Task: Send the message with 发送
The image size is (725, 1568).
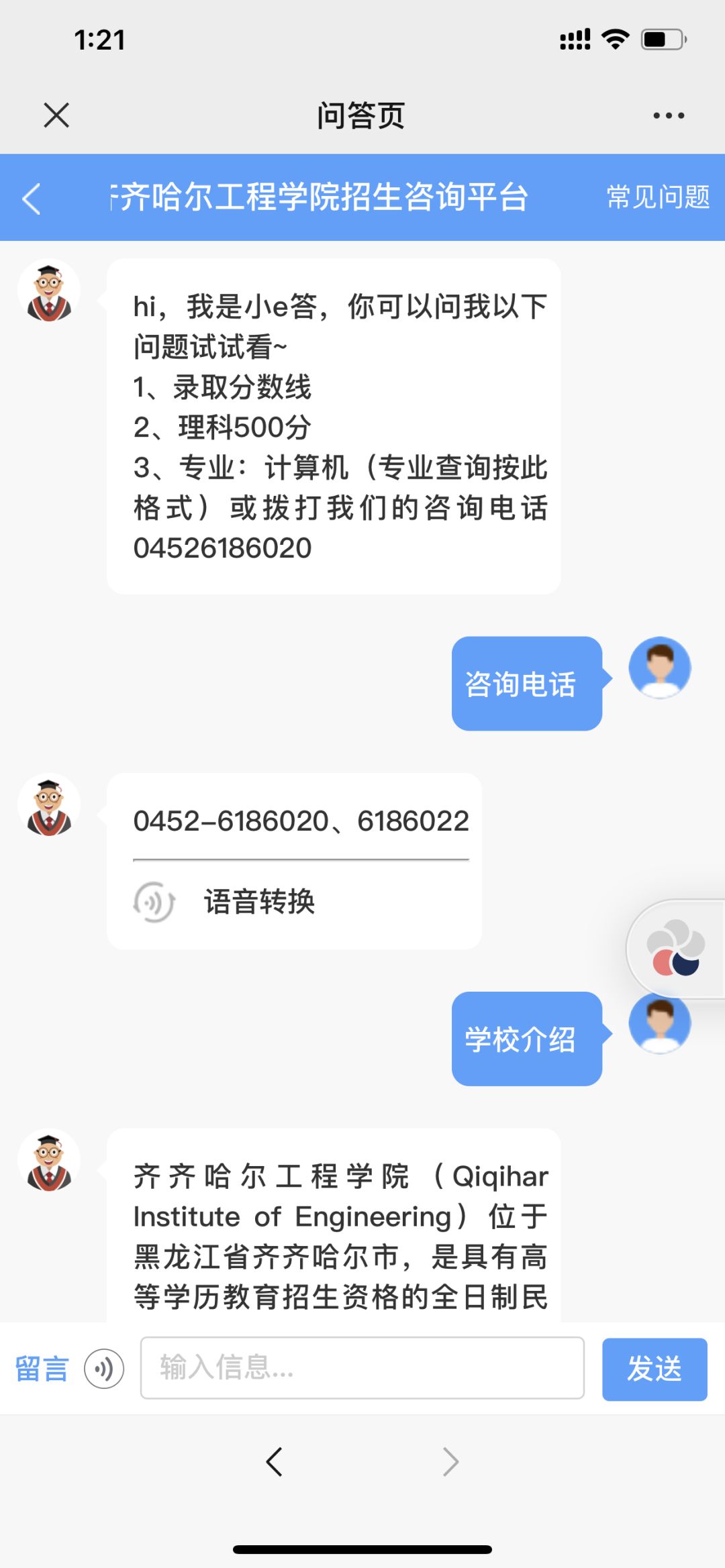Action: (x=654, y=1369)
